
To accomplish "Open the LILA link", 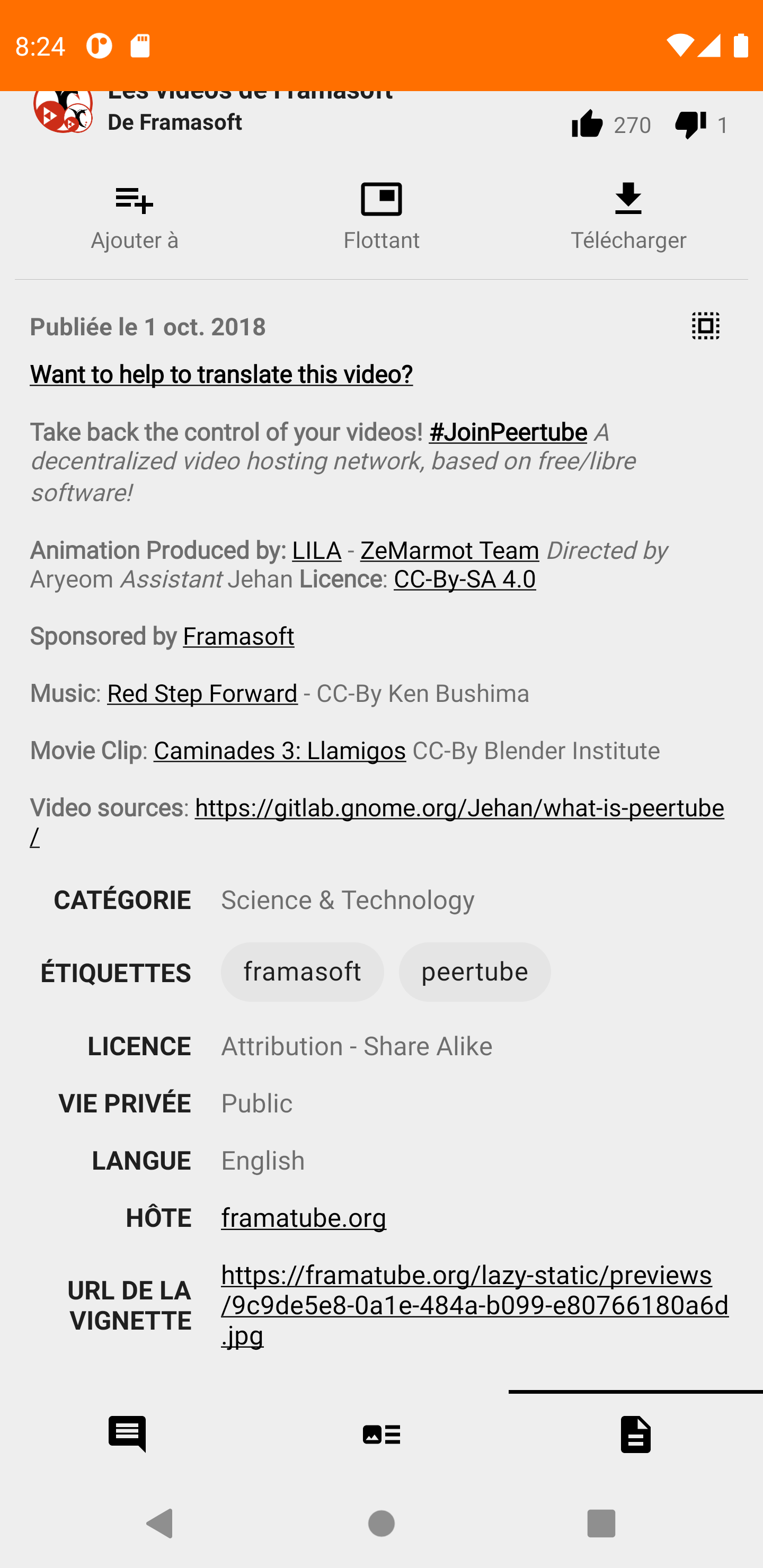I will coord(316,550).
